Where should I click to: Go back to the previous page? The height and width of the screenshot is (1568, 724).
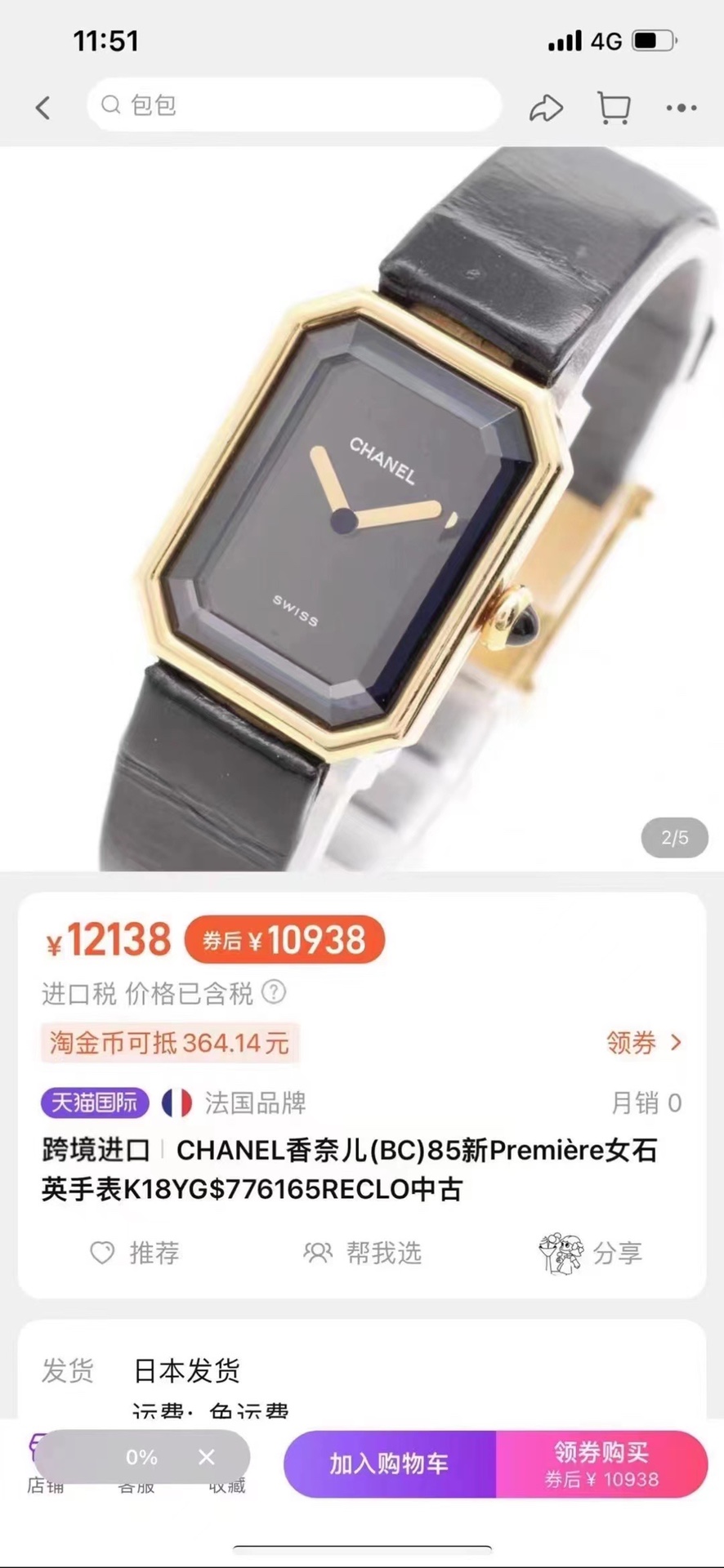pyautogui.click(x=43, y=107)
